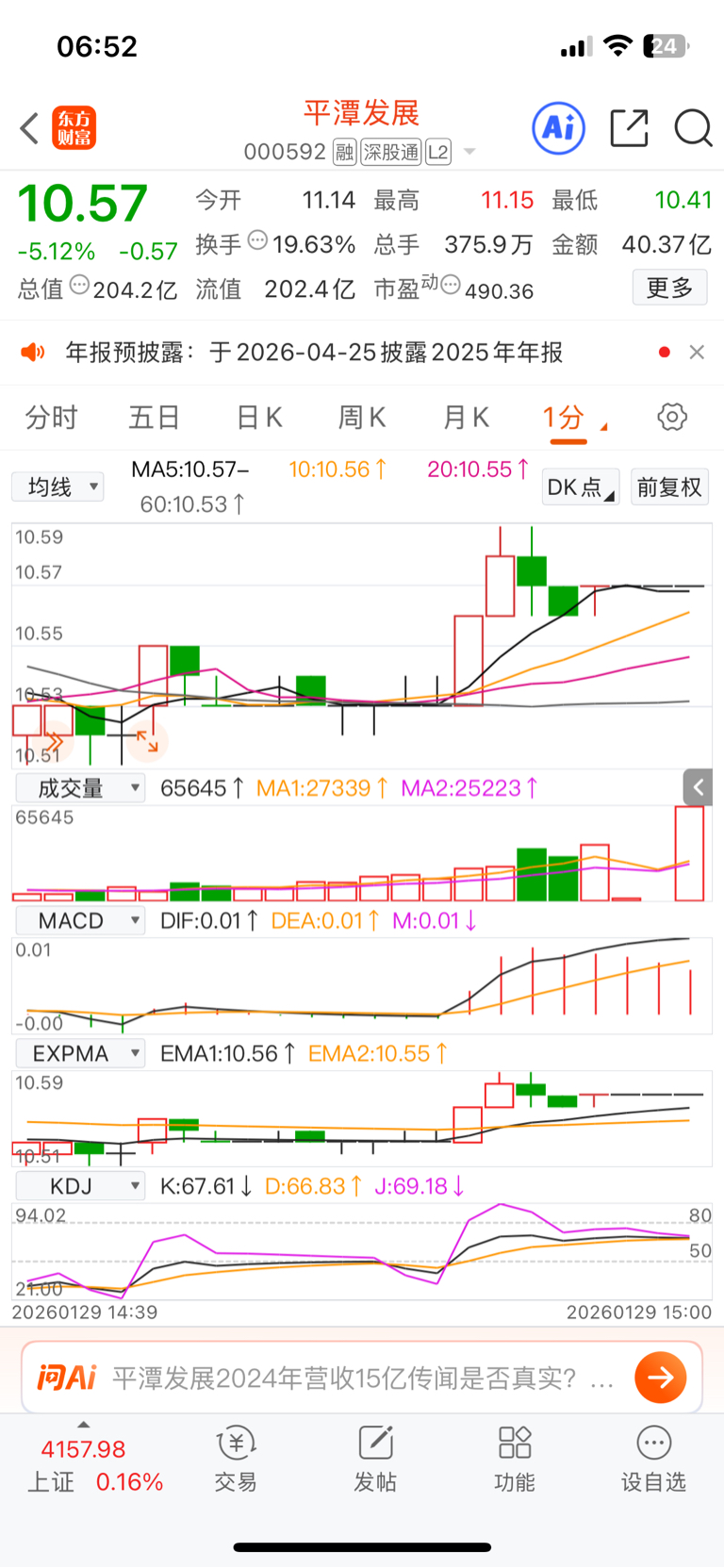Change the MACD indicator dropdown
Screen dimensions: 724x1568
point(80,921)
